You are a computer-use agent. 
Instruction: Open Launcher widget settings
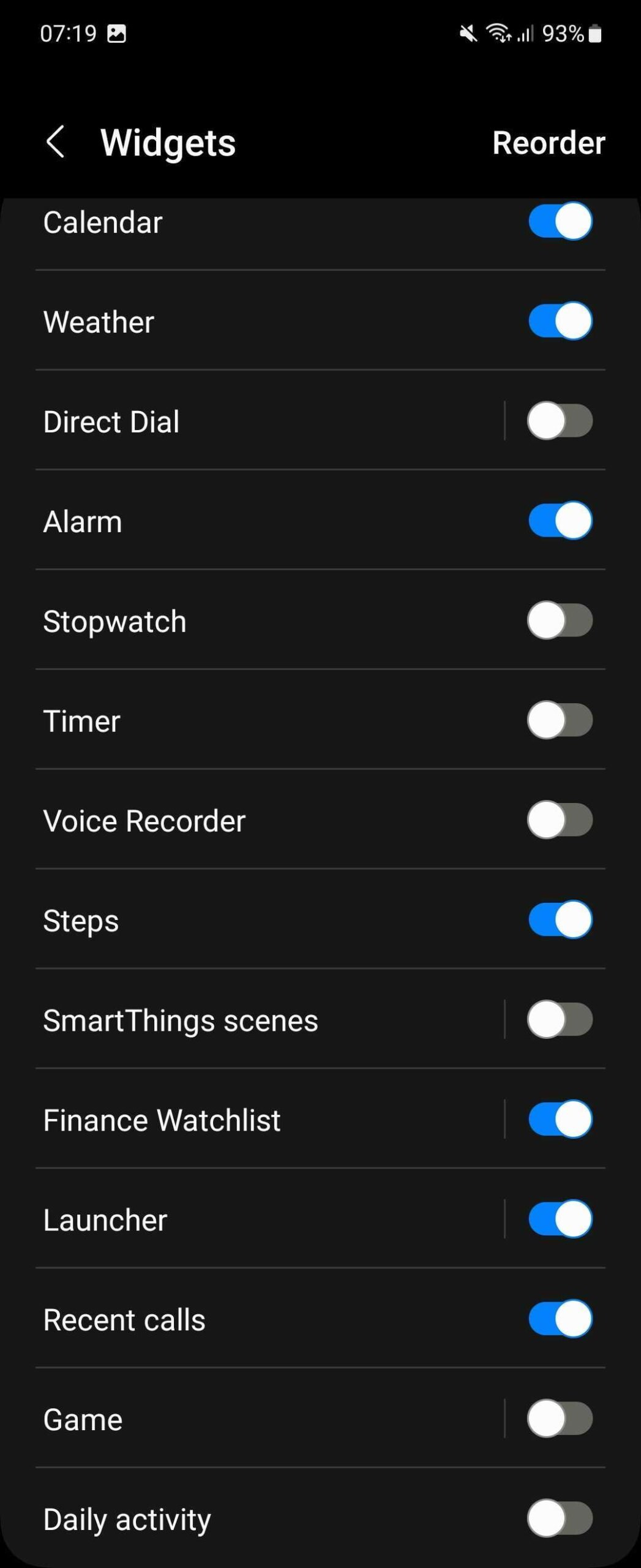[245, 1220]
